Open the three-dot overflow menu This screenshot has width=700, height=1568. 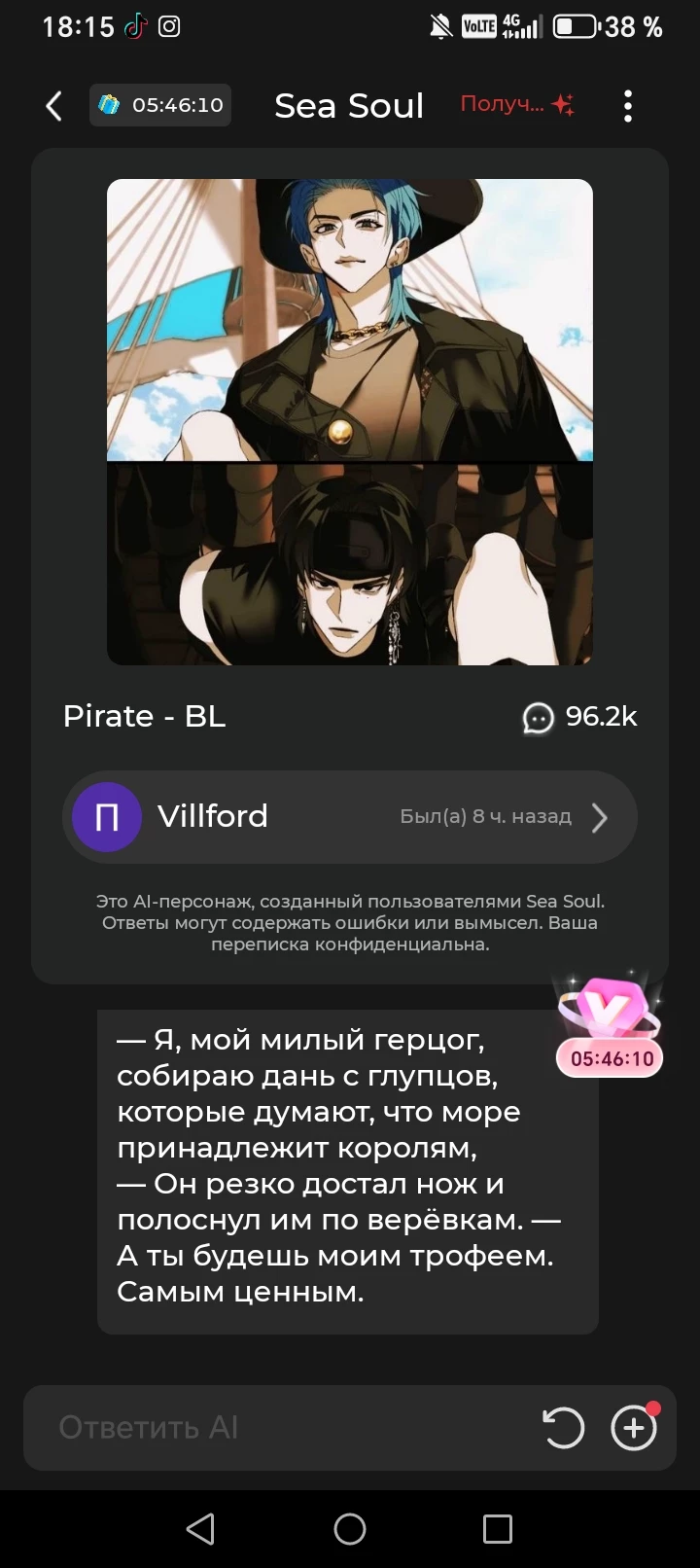coord(628,106)
